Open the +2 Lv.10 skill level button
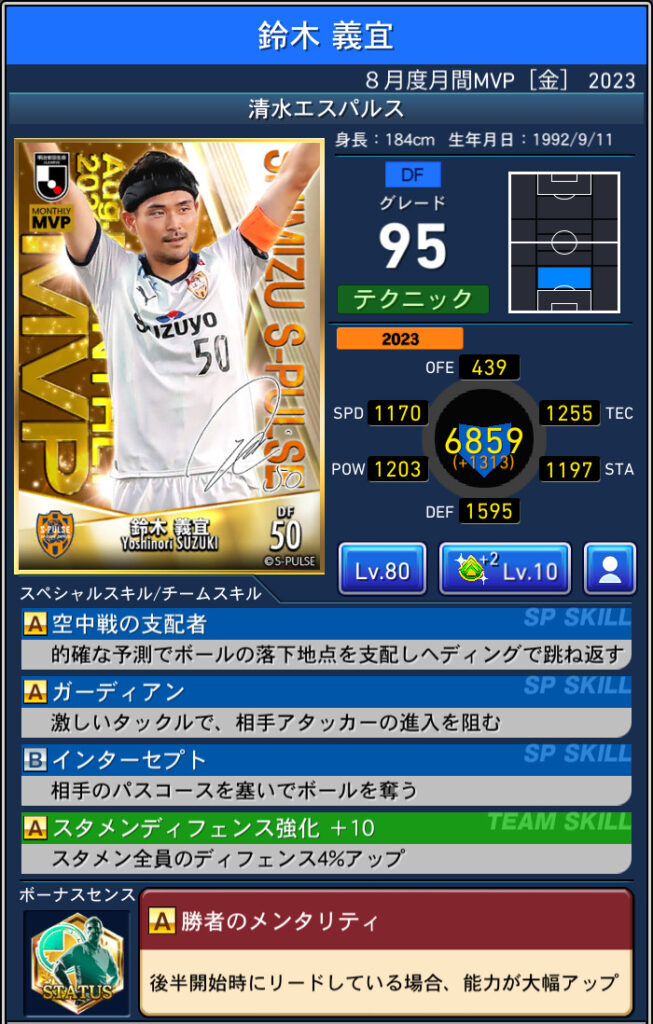Screen dimensions: 653x1024 click(x=504, y=570)
